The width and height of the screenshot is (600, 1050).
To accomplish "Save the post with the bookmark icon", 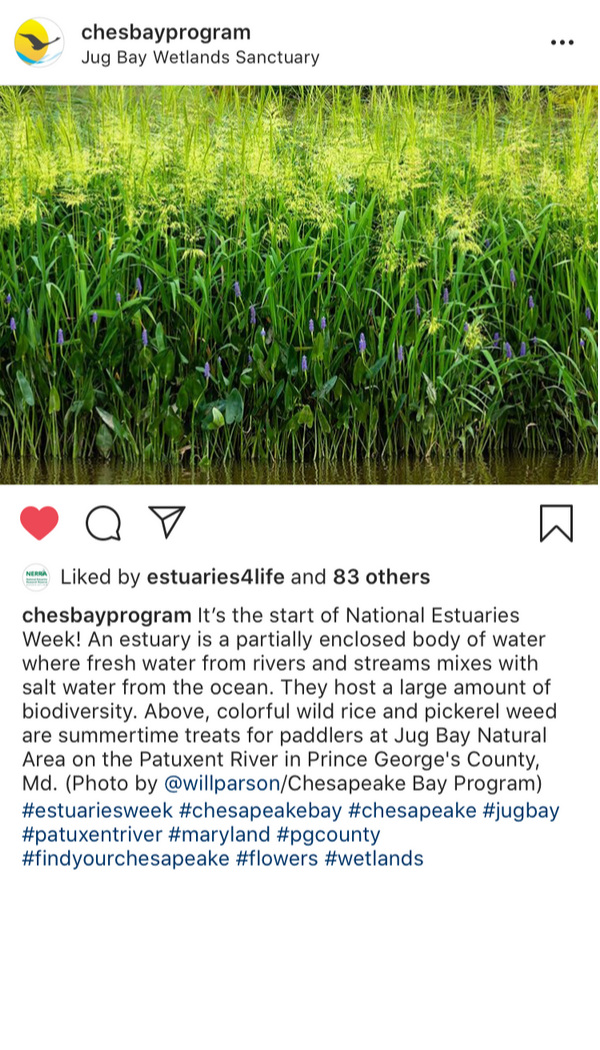I will point(556,523).
